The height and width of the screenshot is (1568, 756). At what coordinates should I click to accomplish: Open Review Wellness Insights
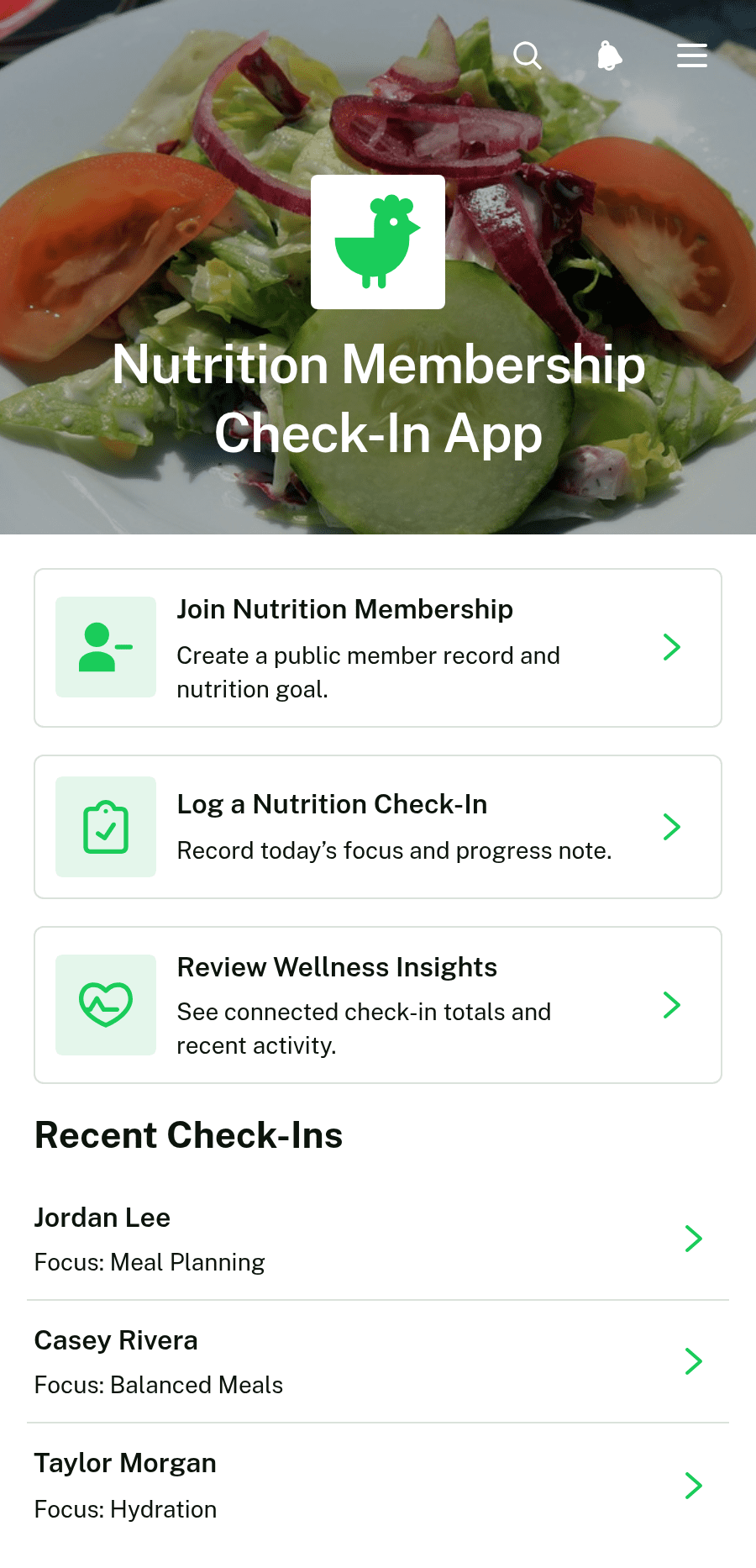coord(378,1005)
